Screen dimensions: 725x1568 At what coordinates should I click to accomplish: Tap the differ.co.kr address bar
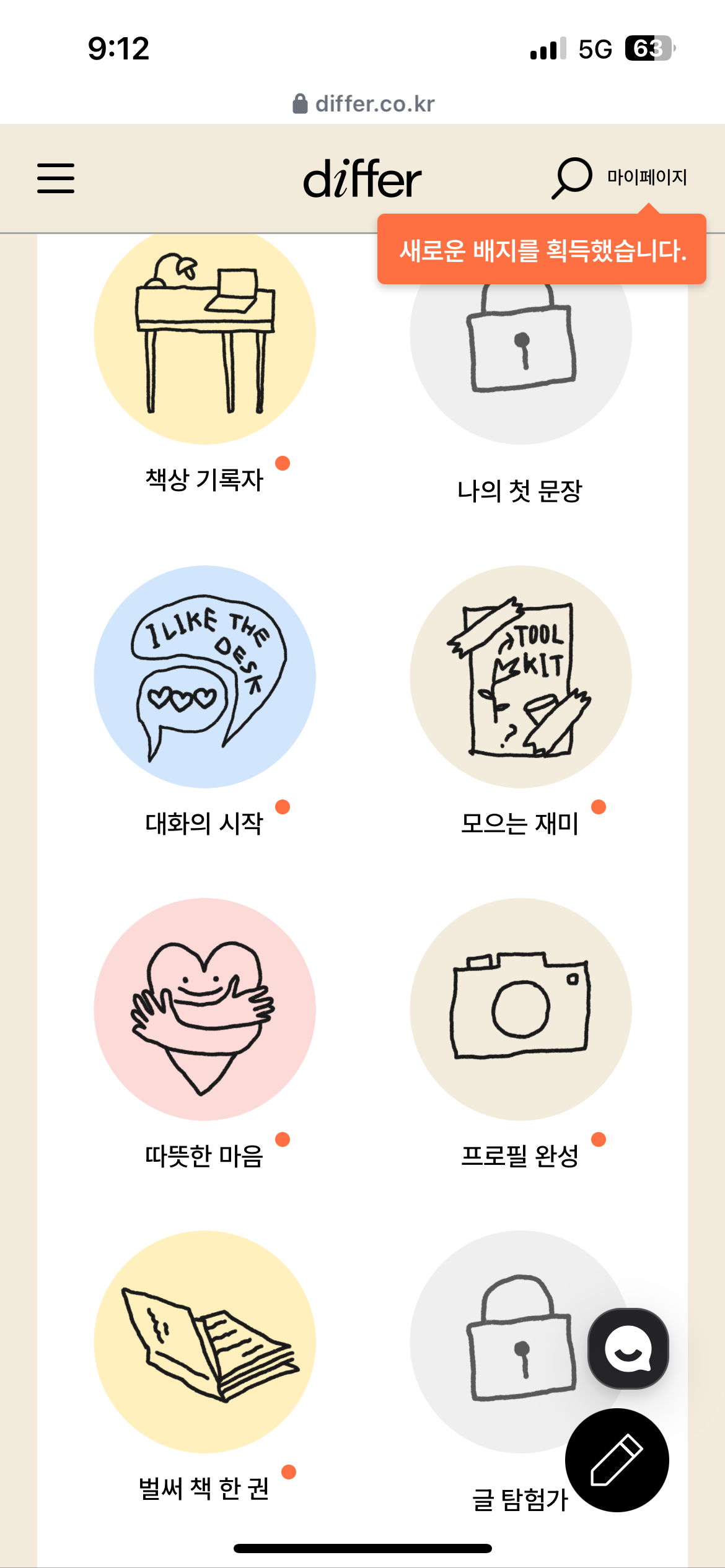pos(364,103)
